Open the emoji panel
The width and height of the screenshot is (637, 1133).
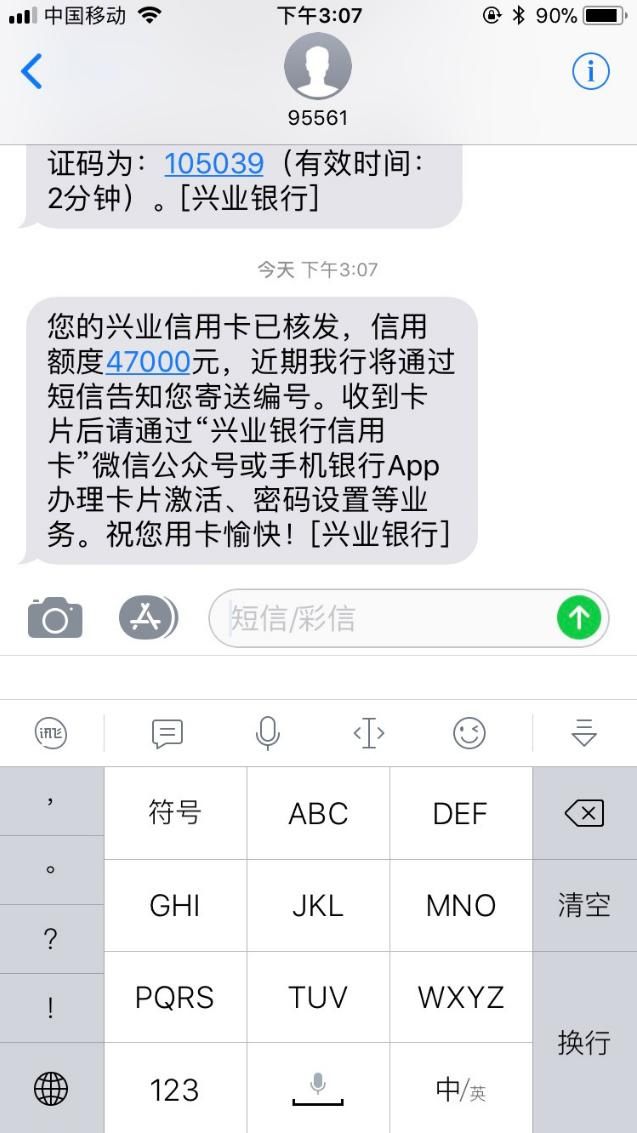click(469, 734)
